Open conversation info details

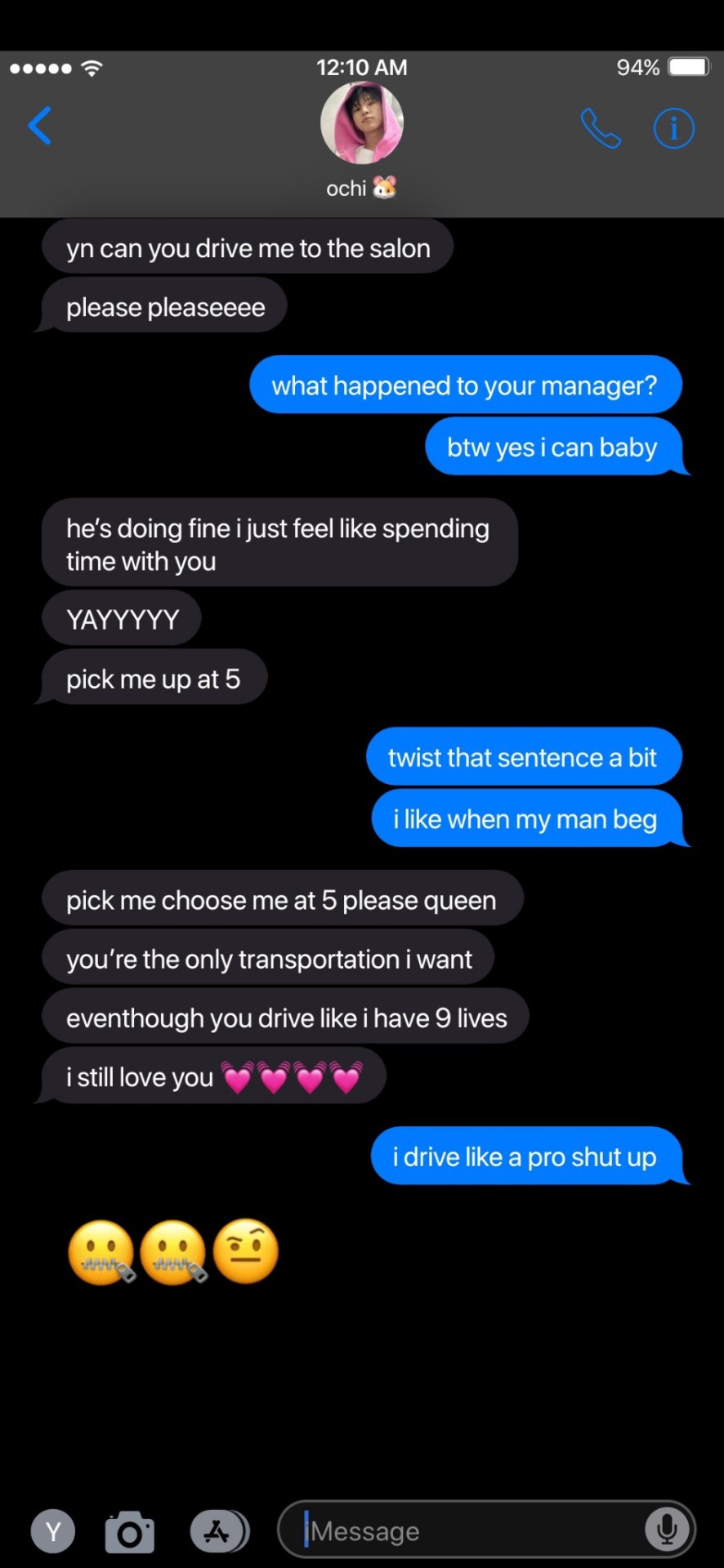click(x=673, y=128)
